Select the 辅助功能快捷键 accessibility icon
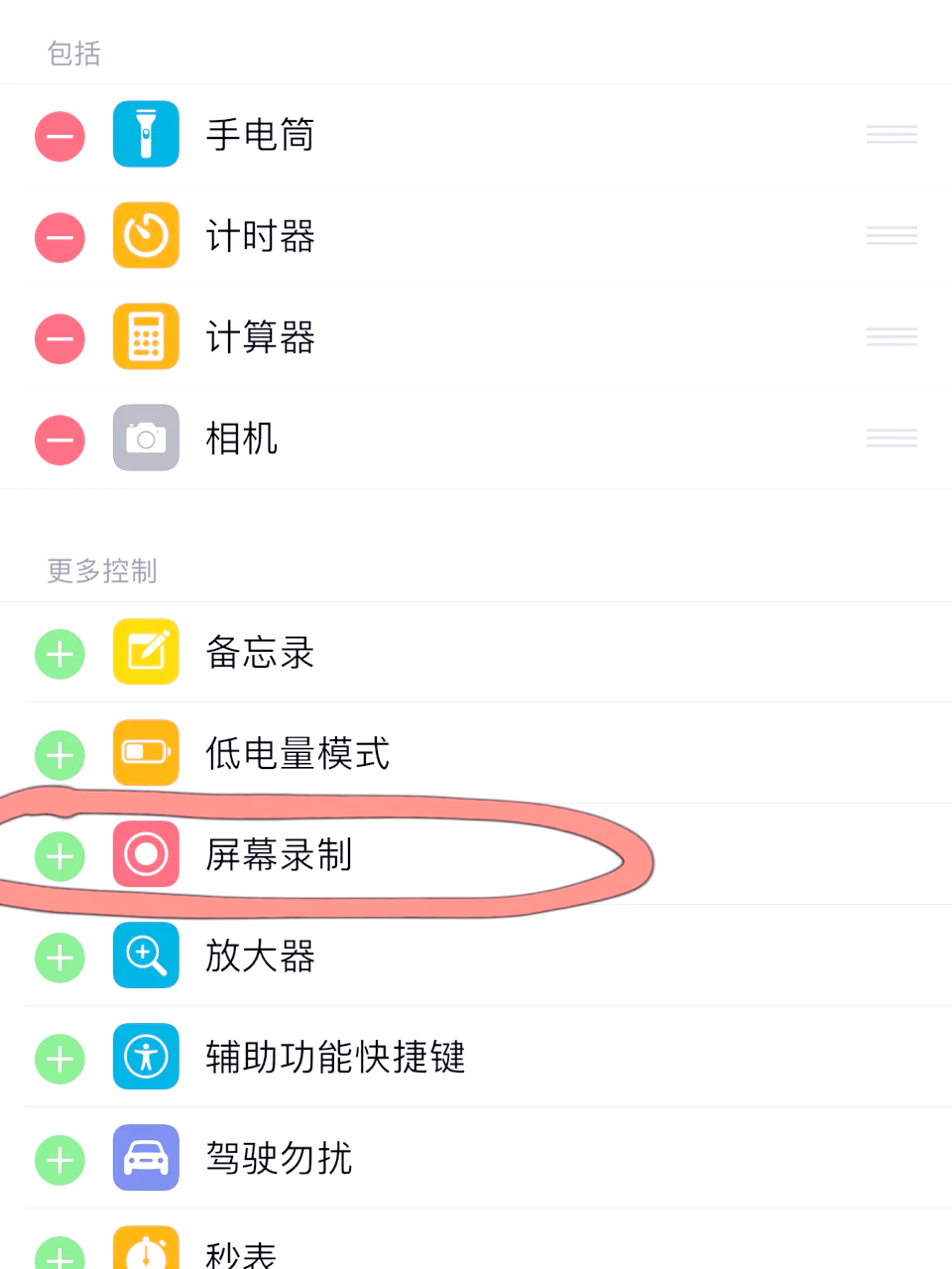Viewport: 952px width, 1269px height. (x=146, y=1058)
